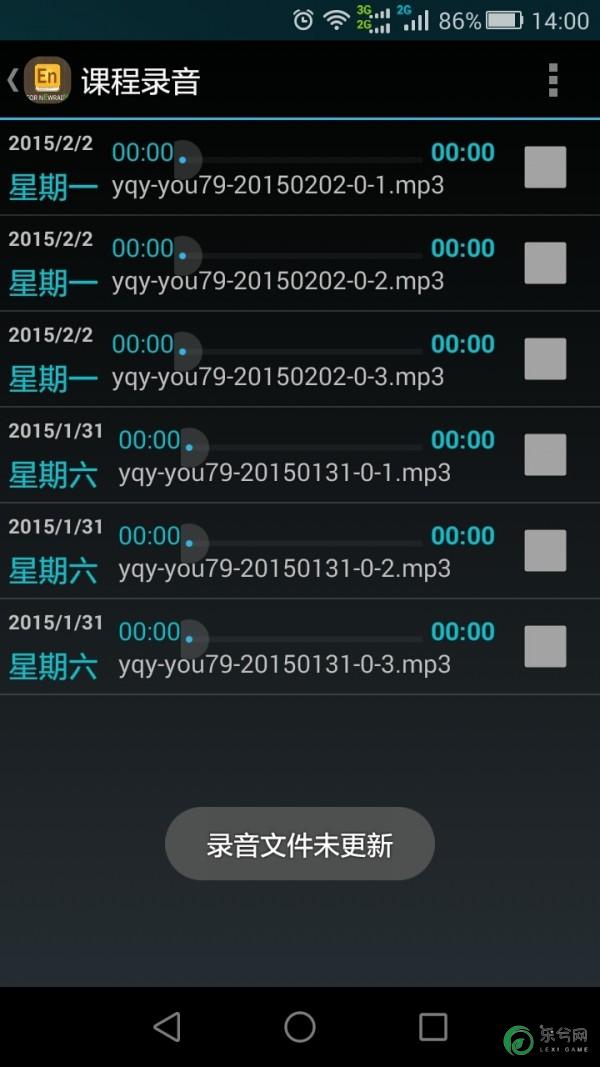
Task: Open recording yqy-you79-20150131-0-3.mp3
Action: [284, 664]
